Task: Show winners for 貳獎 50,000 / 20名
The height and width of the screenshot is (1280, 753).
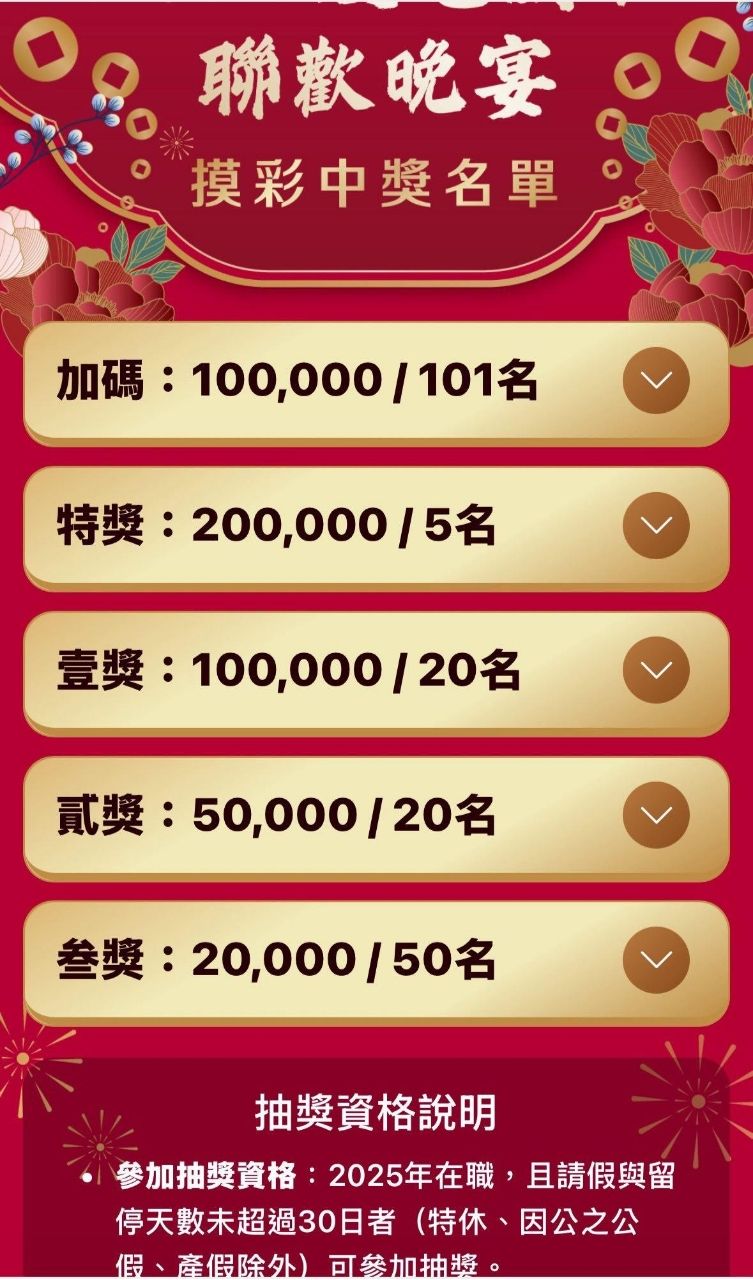Action: point(656,816)
